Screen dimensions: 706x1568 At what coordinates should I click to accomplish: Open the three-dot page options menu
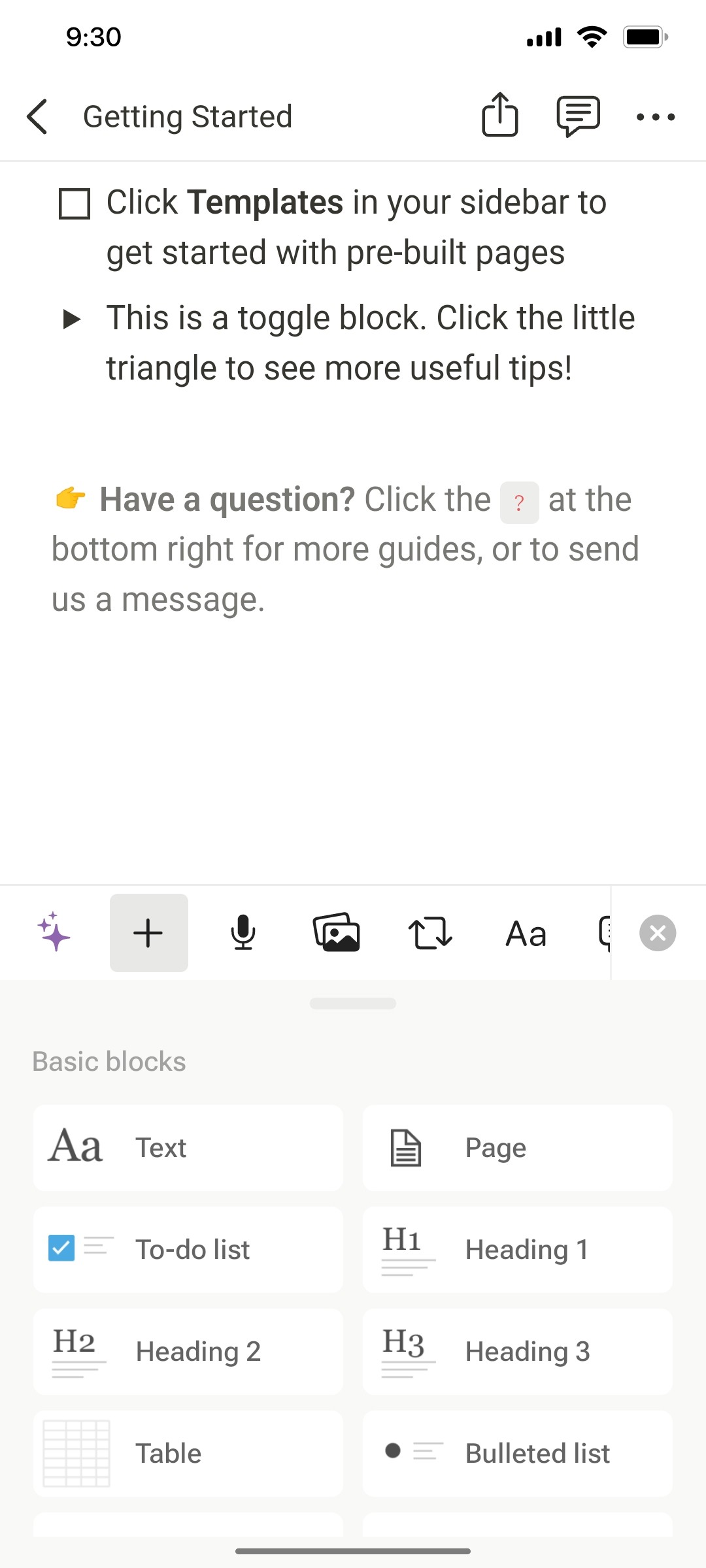click(656, 116)
